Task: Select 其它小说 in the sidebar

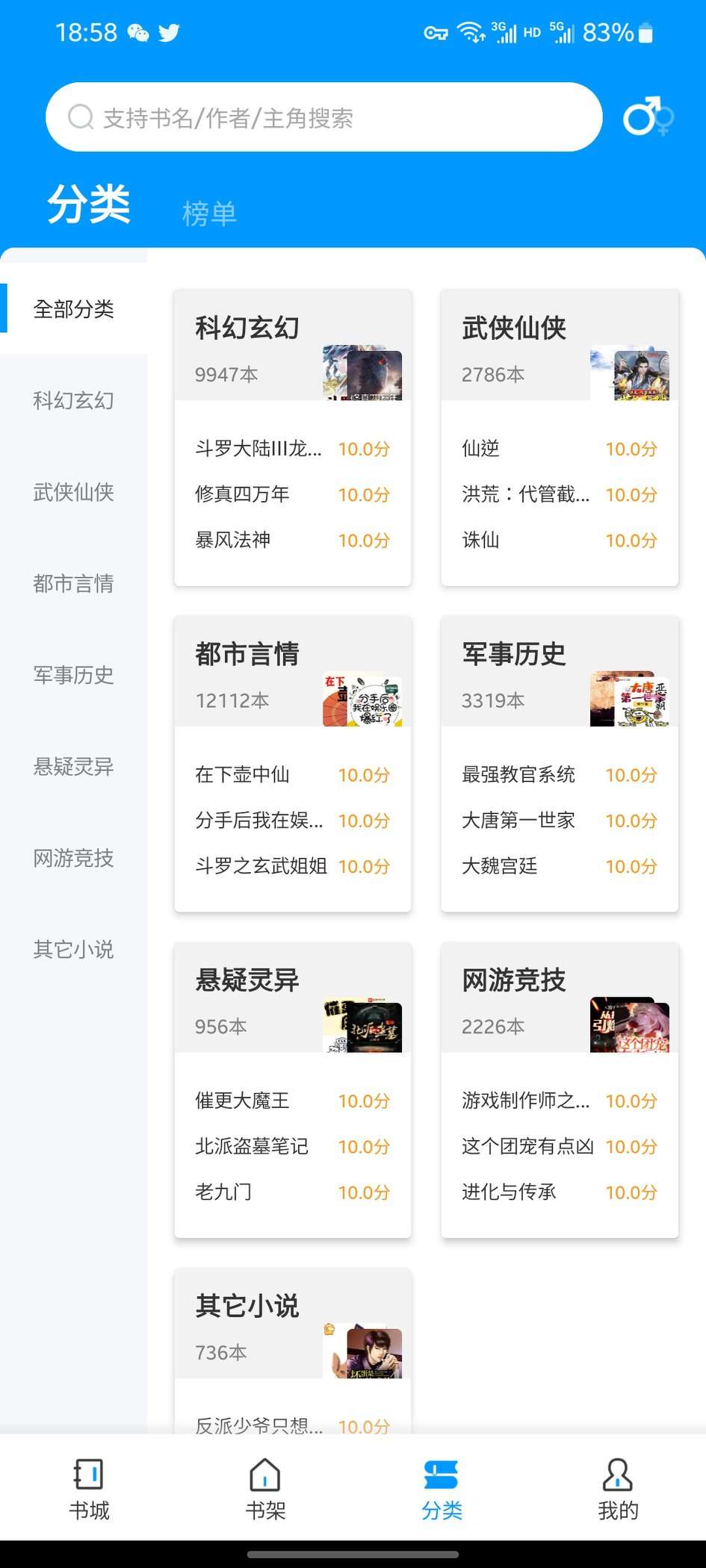Action: pos(73,949)
